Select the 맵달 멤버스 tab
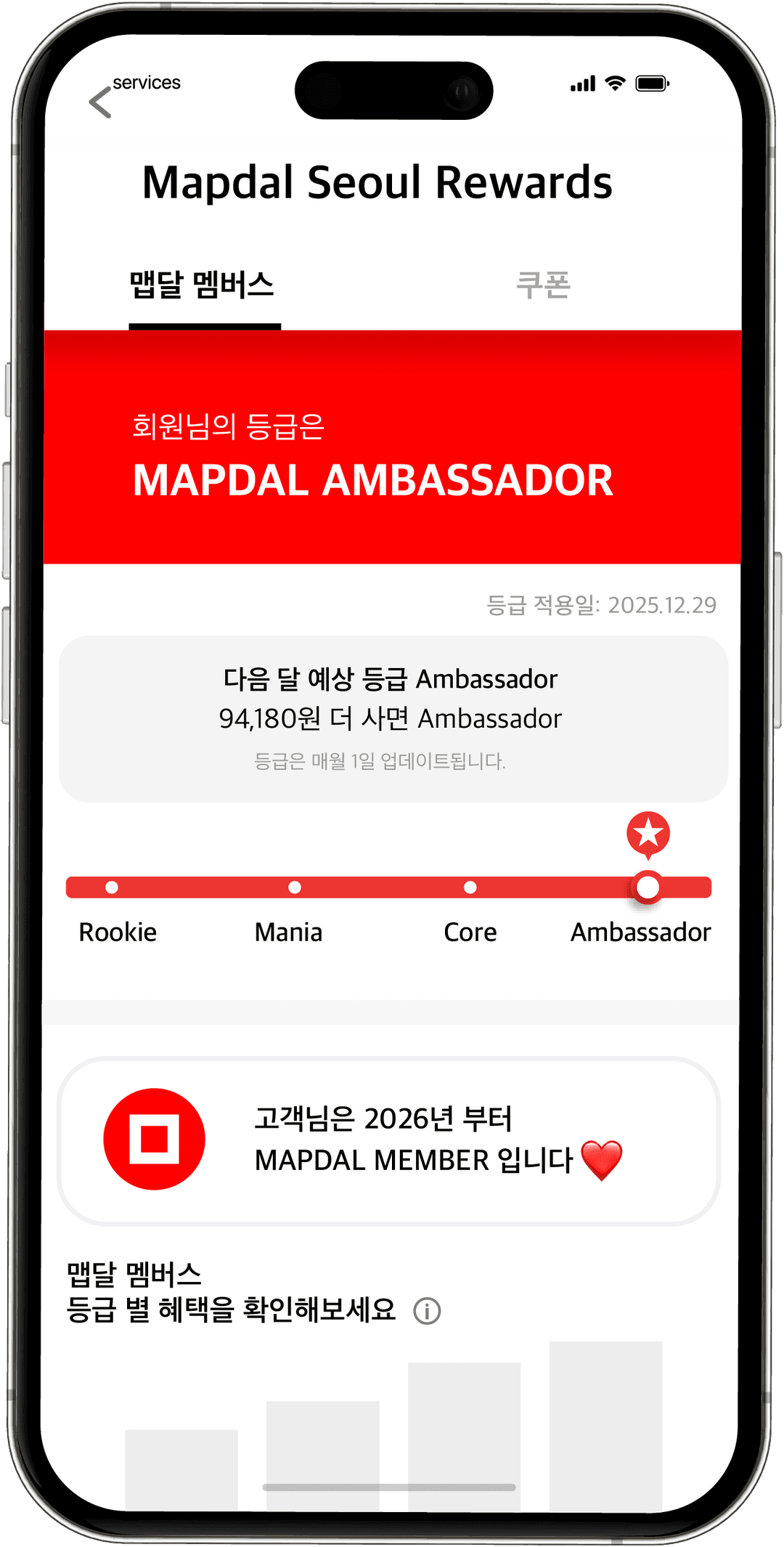Image resolution: width=784 pixels, height=1547 pixels. 203,285
